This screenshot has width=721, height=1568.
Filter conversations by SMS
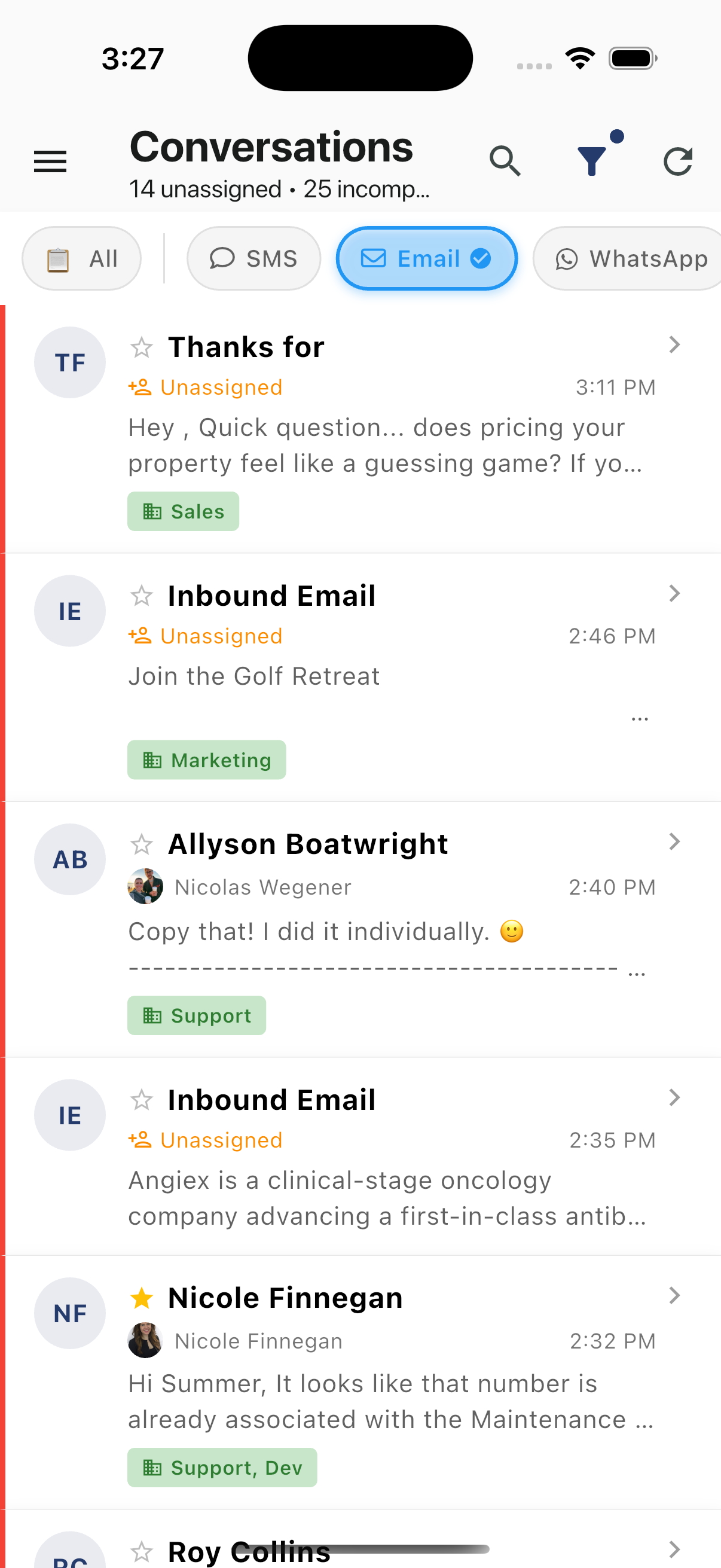(253, 259)
